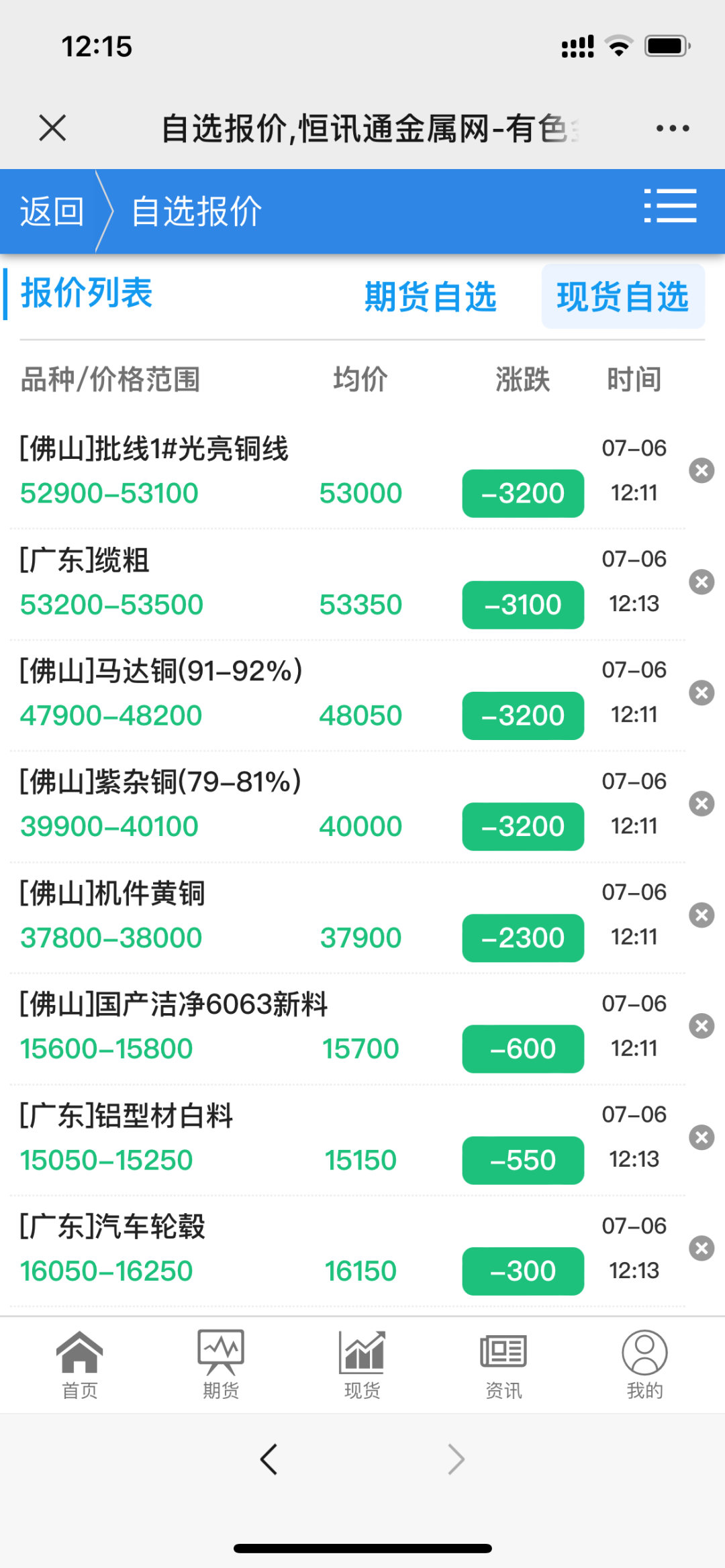
Task: Navigate back with the browser back arrow
Action: [269, 1459]
